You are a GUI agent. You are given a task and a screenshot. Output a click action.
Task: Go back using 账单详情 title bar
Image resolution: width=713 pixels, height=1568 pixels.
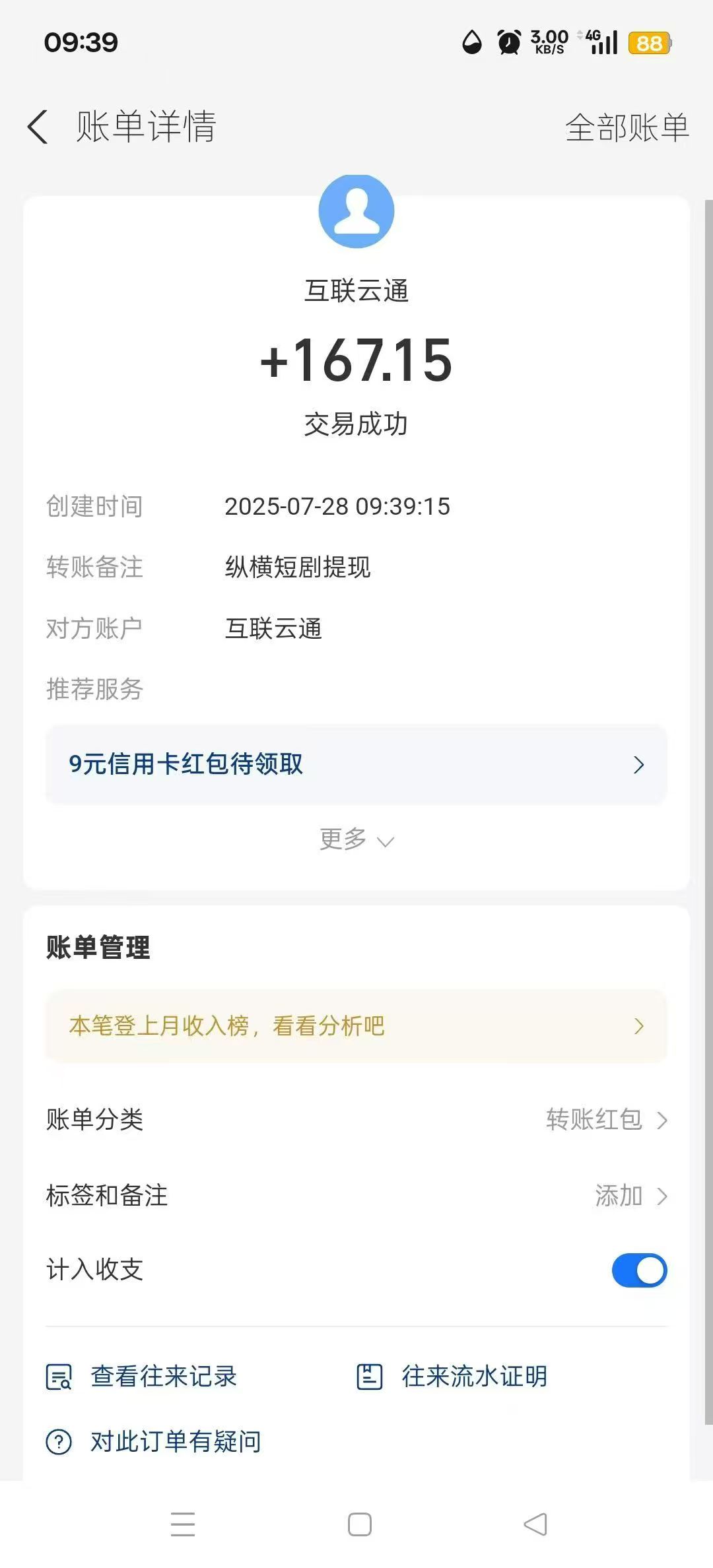click(x=38, y=128)
